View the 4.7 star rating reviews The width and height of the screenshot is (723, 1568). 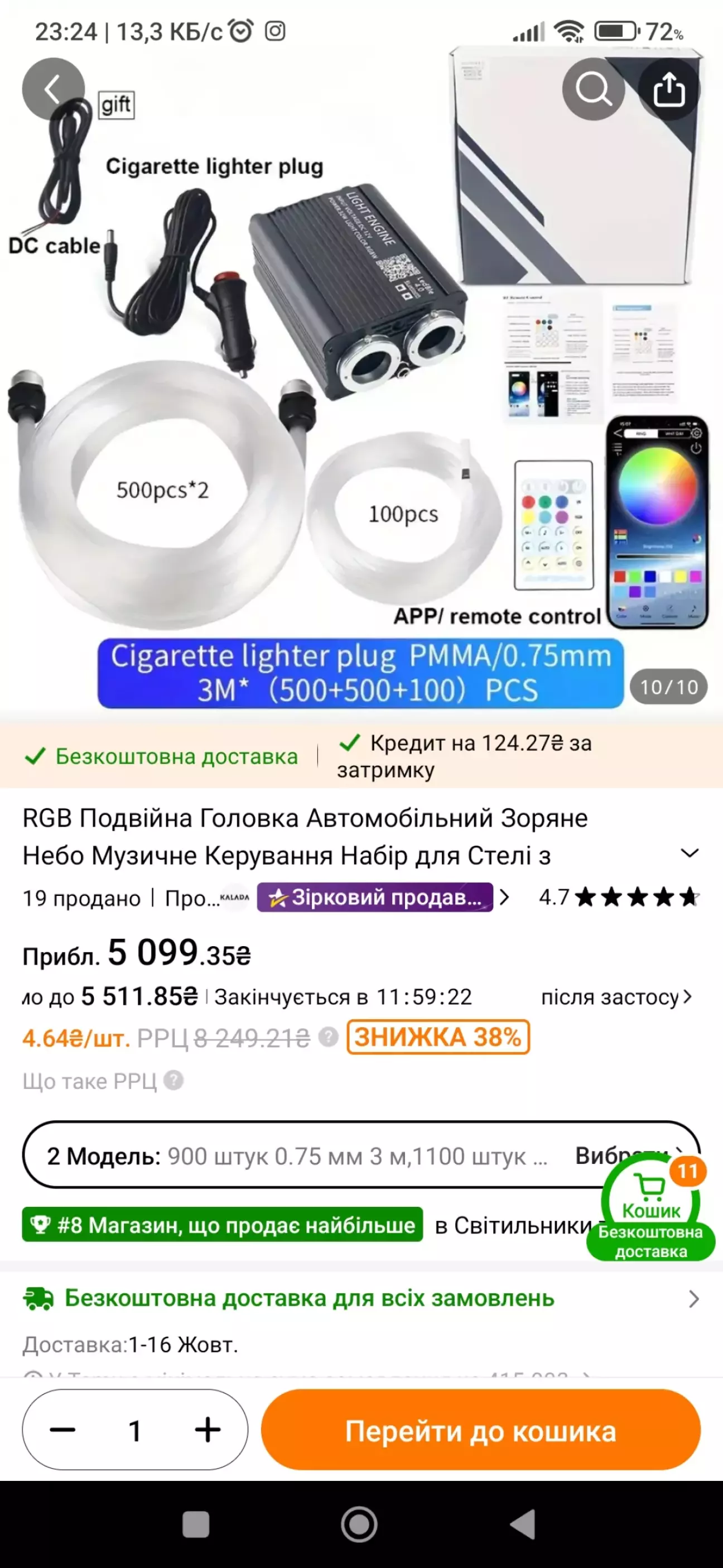(618, 897)
